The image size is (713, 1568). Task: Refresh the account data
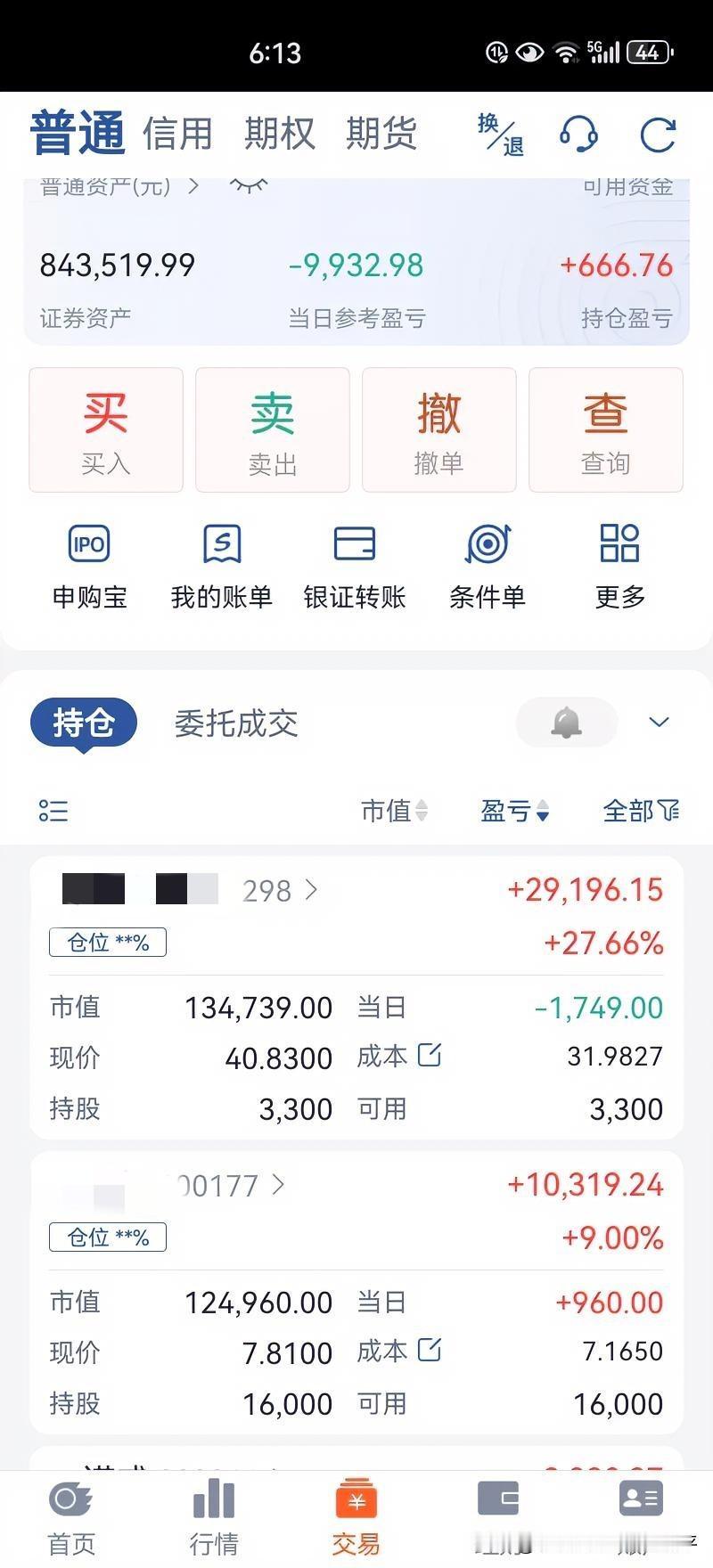(657, 134)
